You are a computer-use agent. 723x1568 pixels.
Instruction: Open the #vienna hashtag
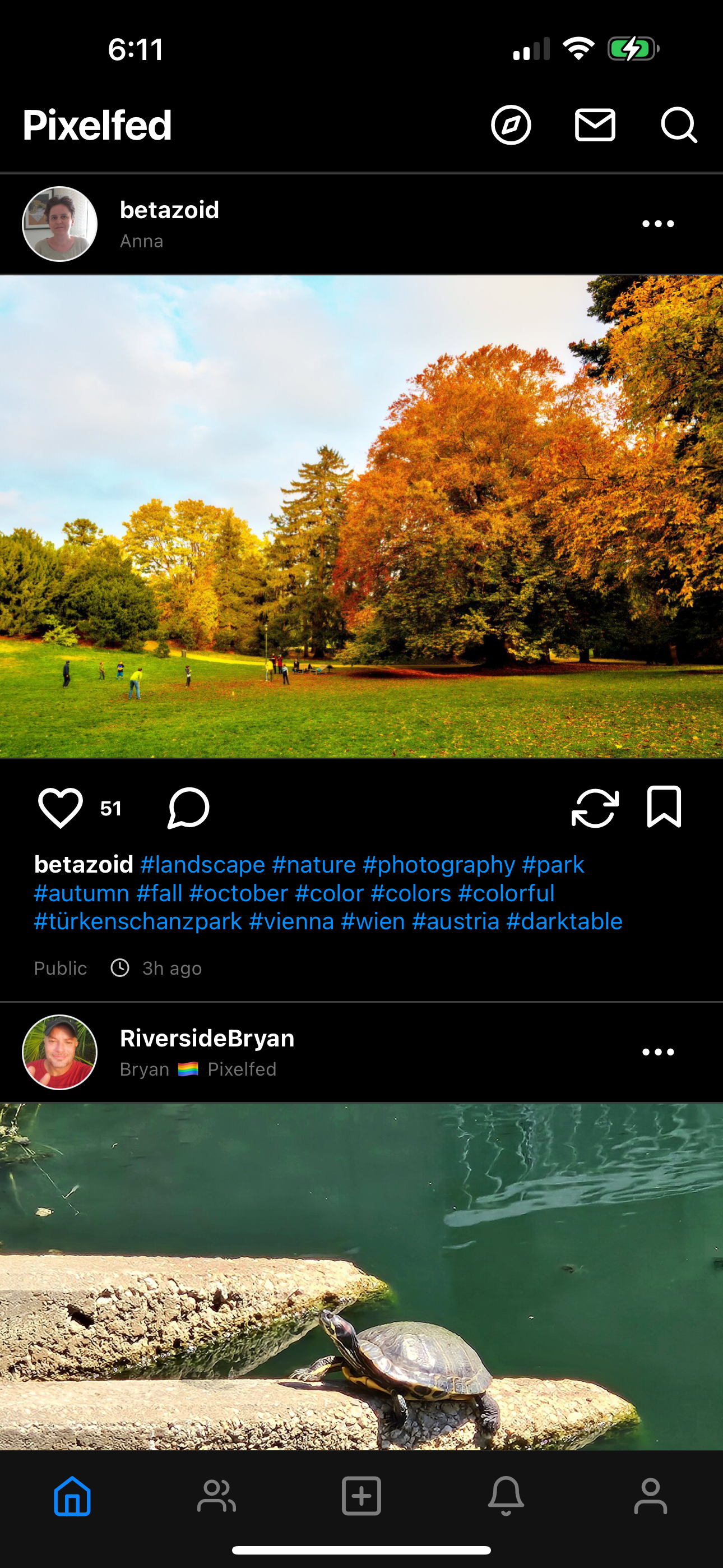tap(291, 921)
